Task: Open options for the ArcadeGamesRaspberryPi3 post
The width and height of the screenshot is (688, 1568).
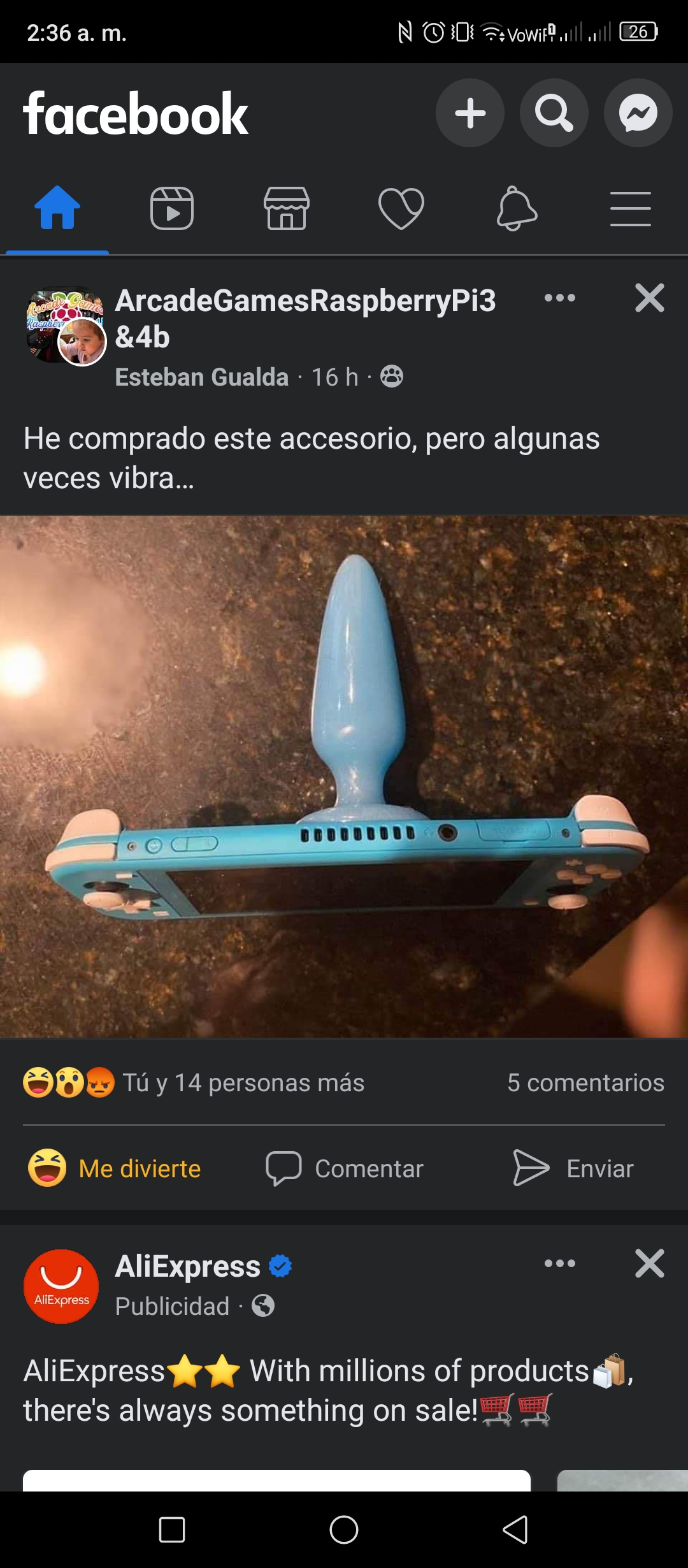Action: [x=560, y=298]
